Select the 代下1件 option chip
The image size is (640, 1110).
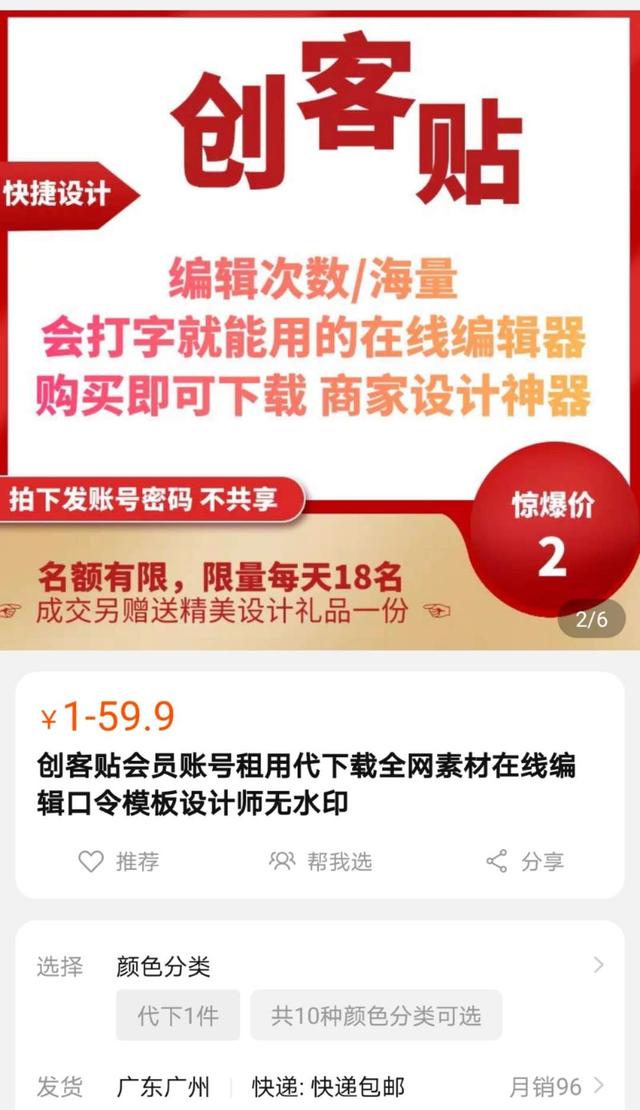(178, 1016)
